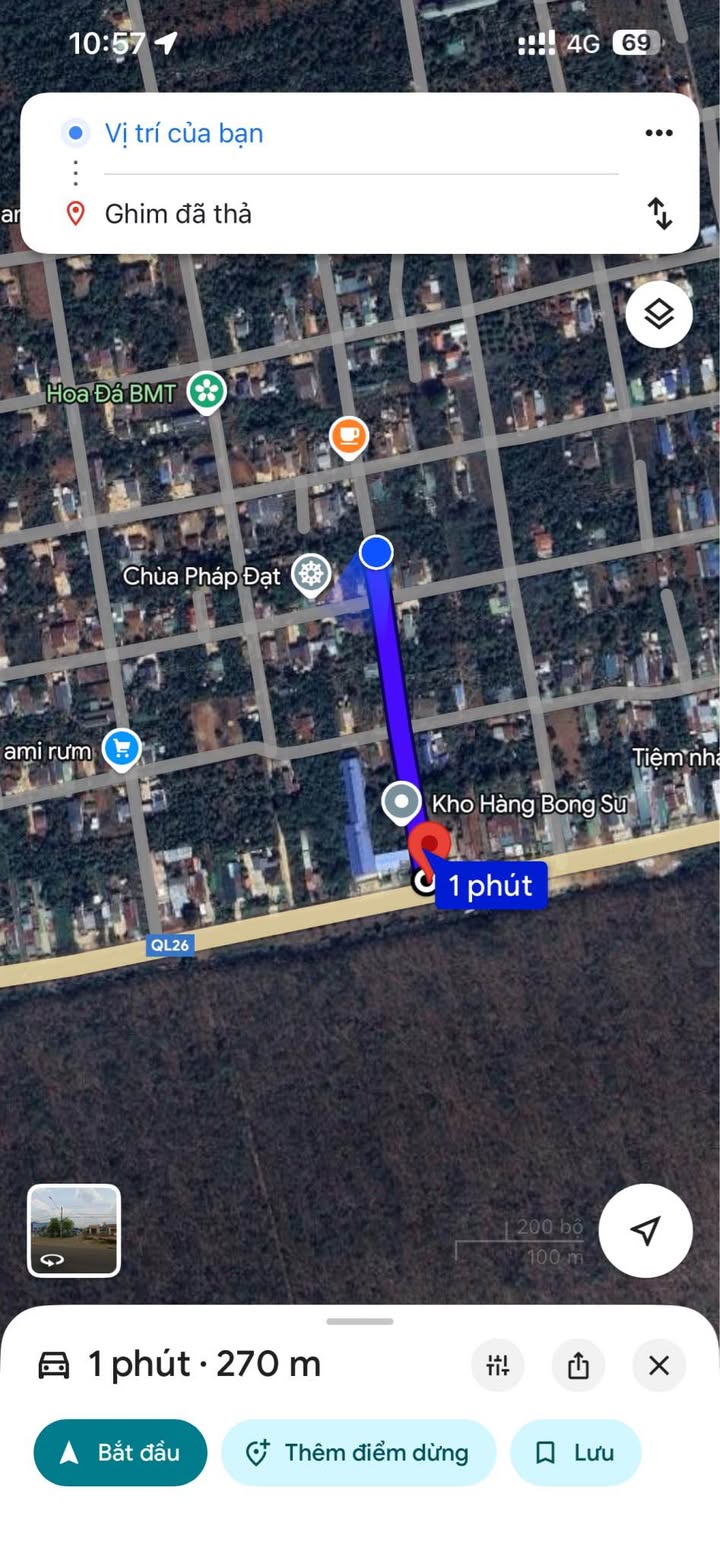The image size is (720, 1557).
Task: Add a stop with 'Thêm điểm dừng'
Action: click(358, 1452)
